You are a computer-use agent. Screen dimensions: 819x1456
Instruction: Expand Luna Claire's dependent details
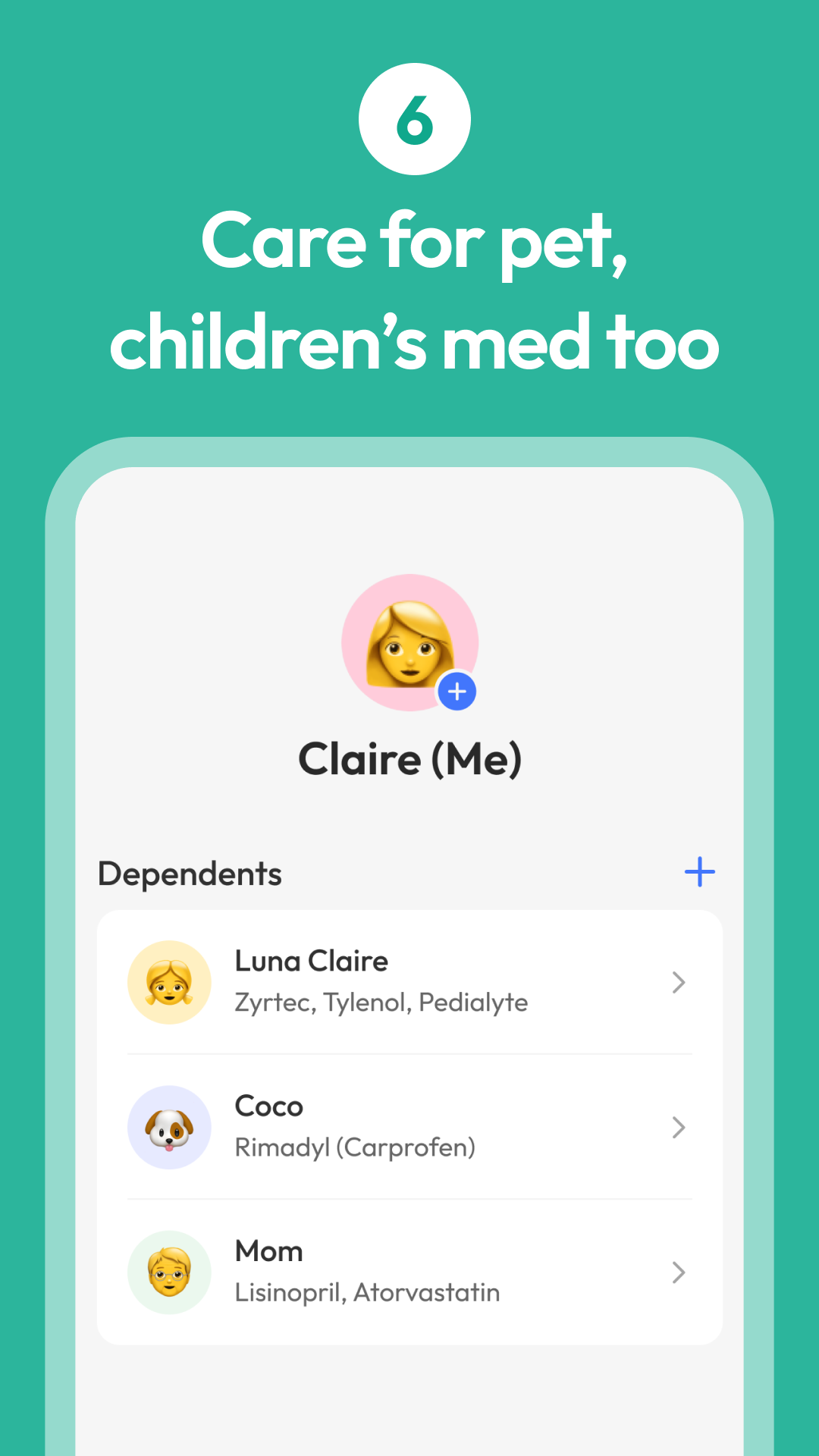(679, 982)
